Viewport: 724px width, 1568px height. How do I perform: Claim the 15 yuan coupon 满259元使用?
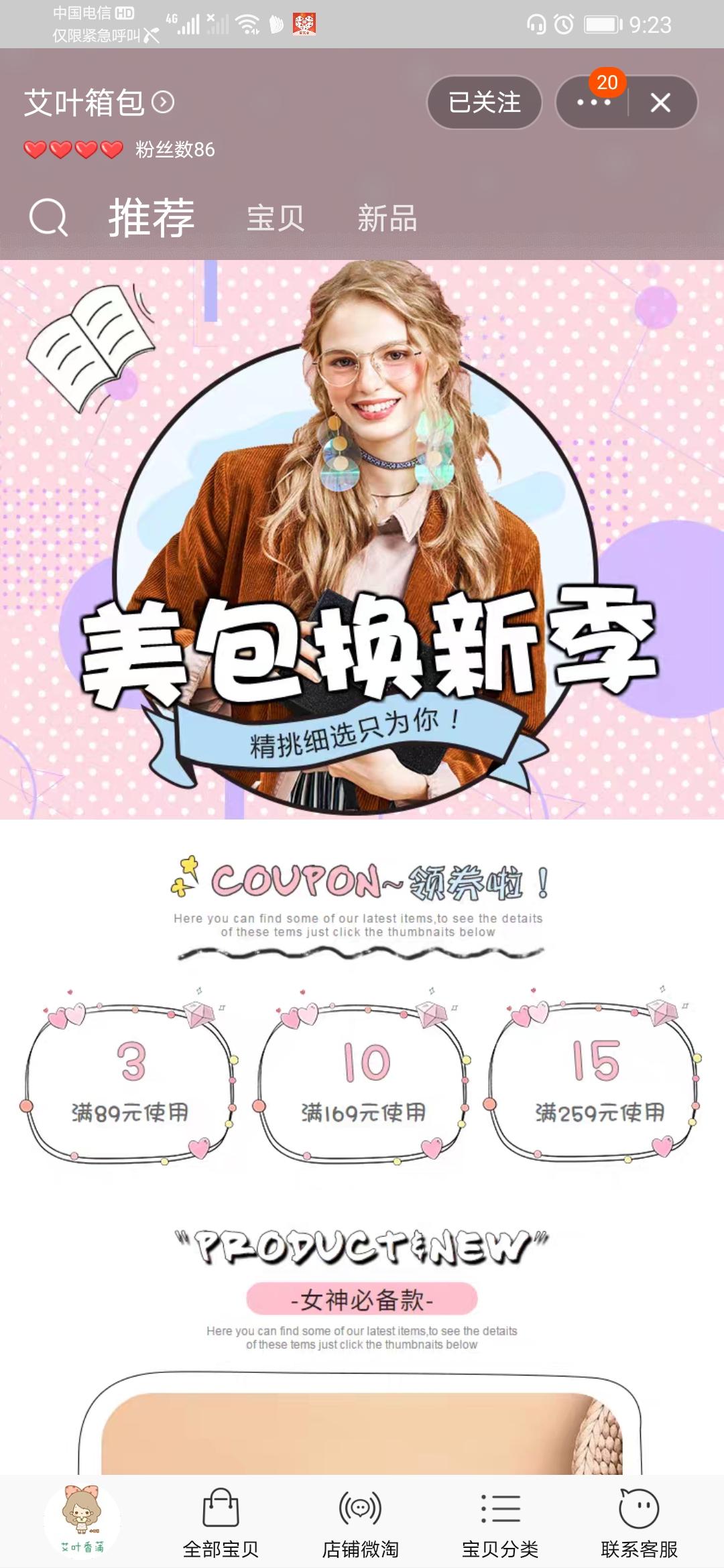point(595,1080)
